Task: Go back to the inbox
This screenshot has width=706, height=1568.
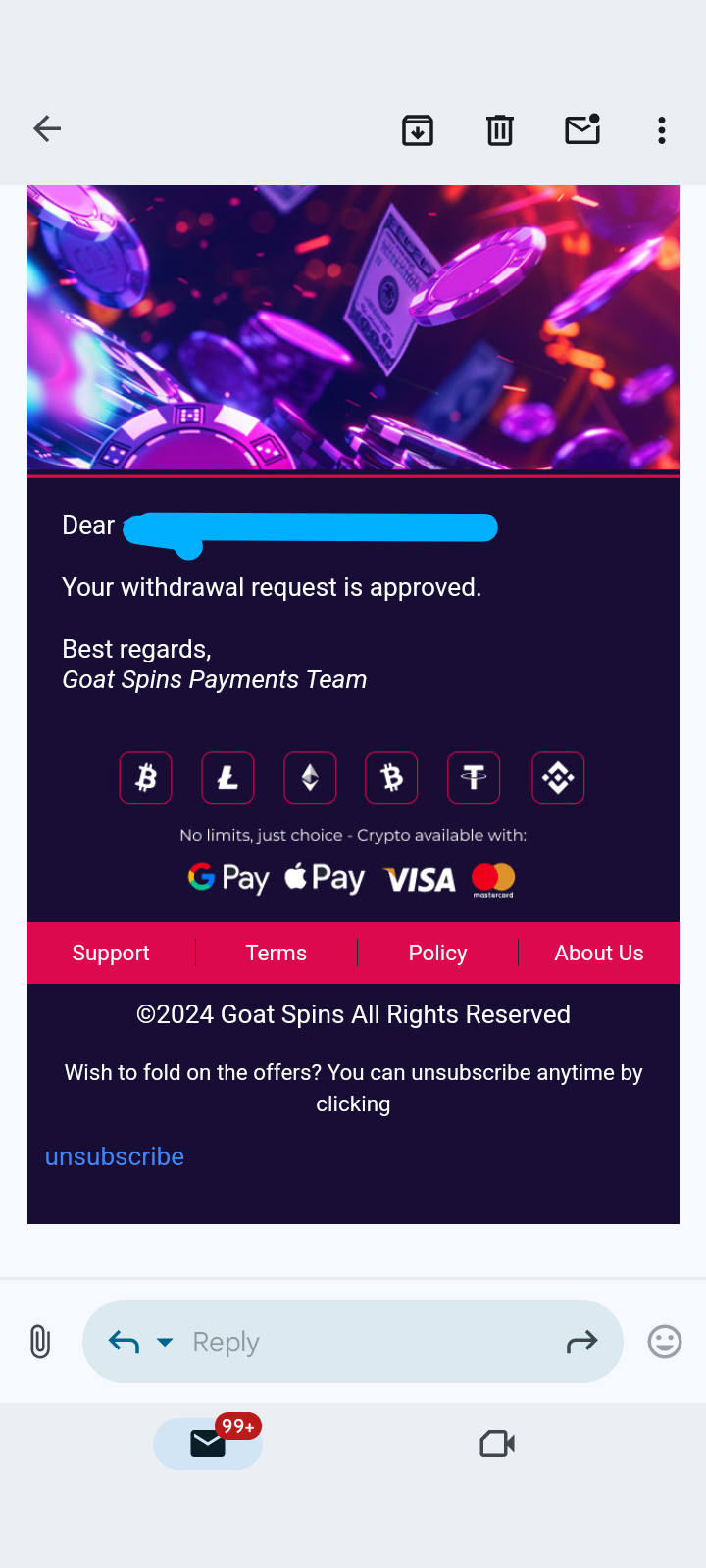Action: coord(47,128)
